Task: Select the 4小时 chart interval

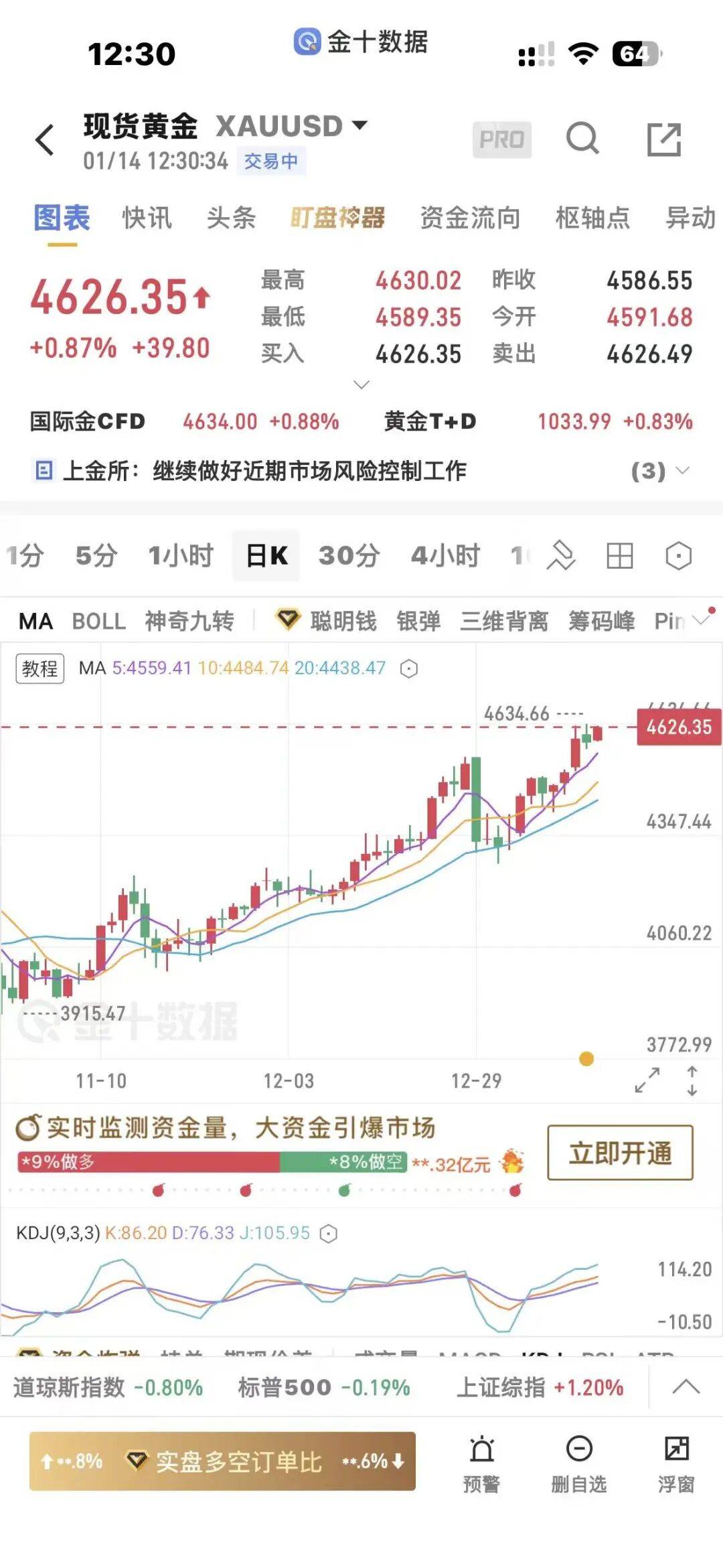Action: 445,556
